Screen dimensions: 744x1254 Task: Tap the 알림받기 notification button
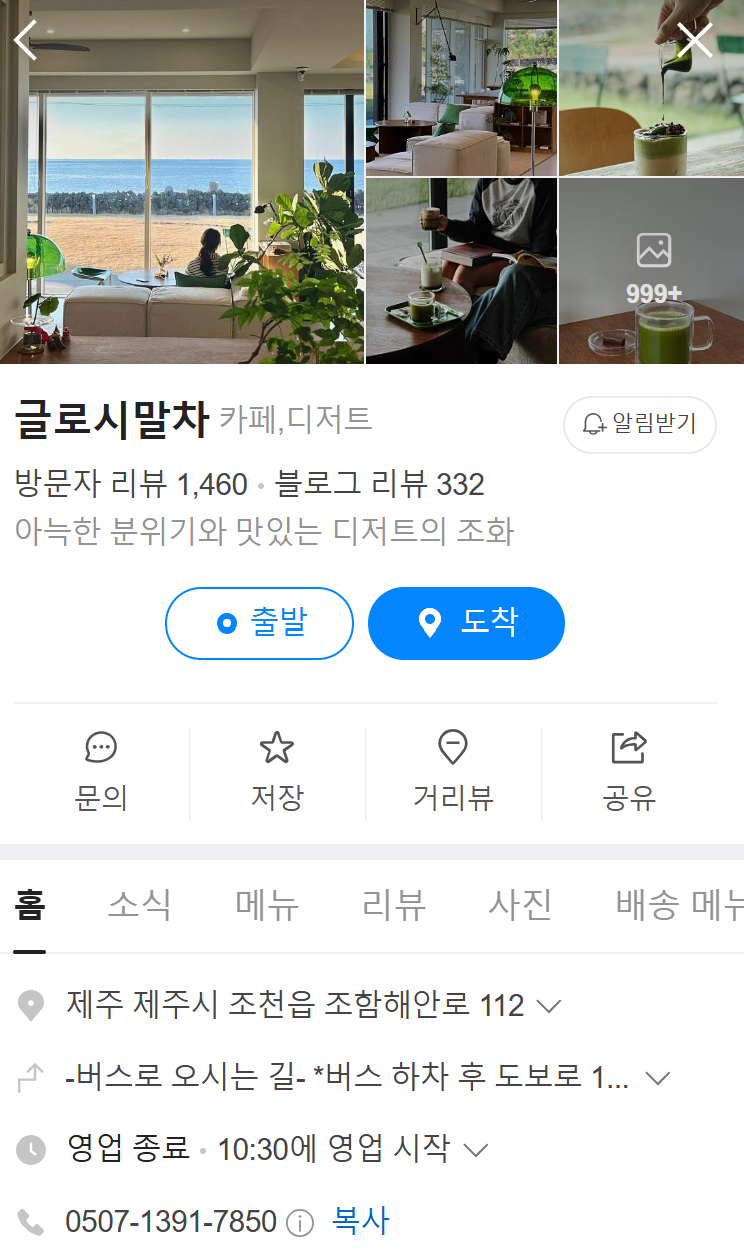pyautogui.click(x=640, y=424)
